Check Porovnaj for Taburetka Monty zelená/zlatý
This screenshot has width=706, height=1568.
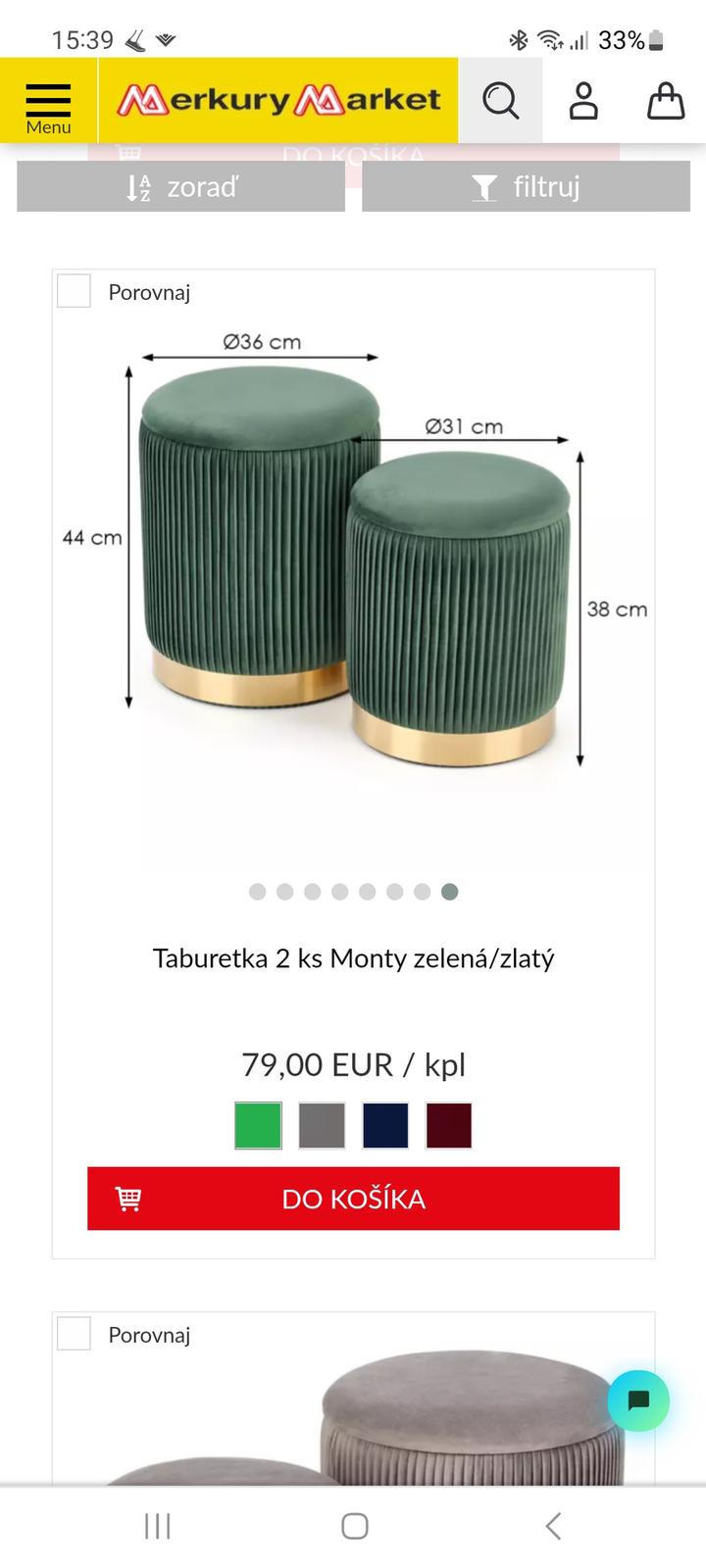pos(75,291)
